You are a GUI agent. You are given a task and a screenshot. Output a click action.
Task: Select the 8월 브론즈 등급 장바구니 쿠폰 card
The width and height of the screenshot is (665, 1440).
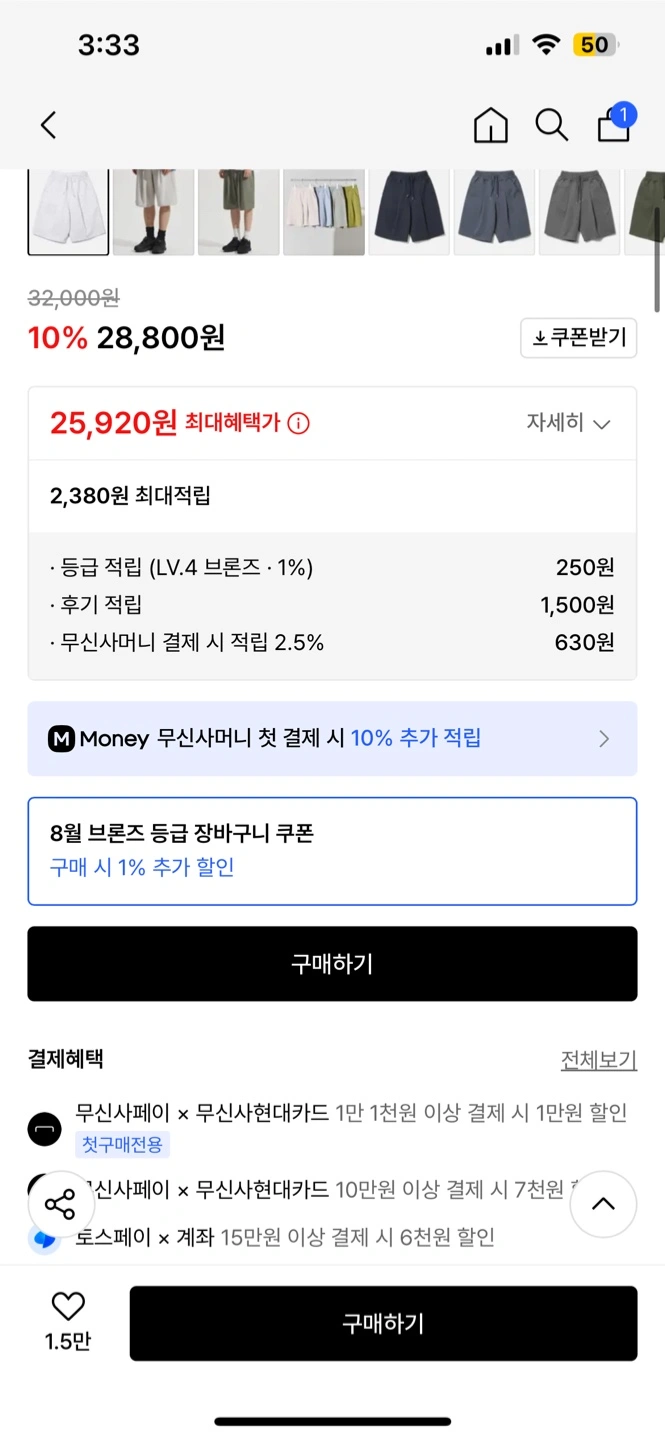pos(332,851)
